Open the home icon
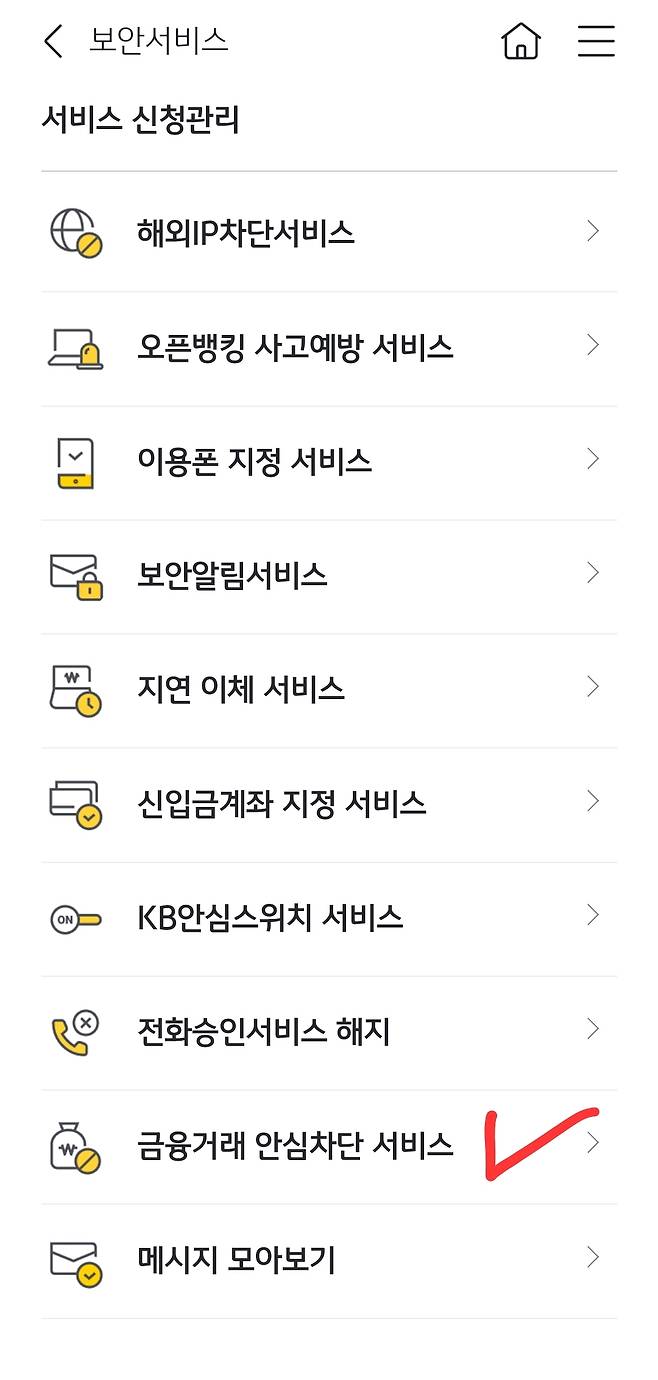This screenshot has height=1380, width=658. (520, 41)
